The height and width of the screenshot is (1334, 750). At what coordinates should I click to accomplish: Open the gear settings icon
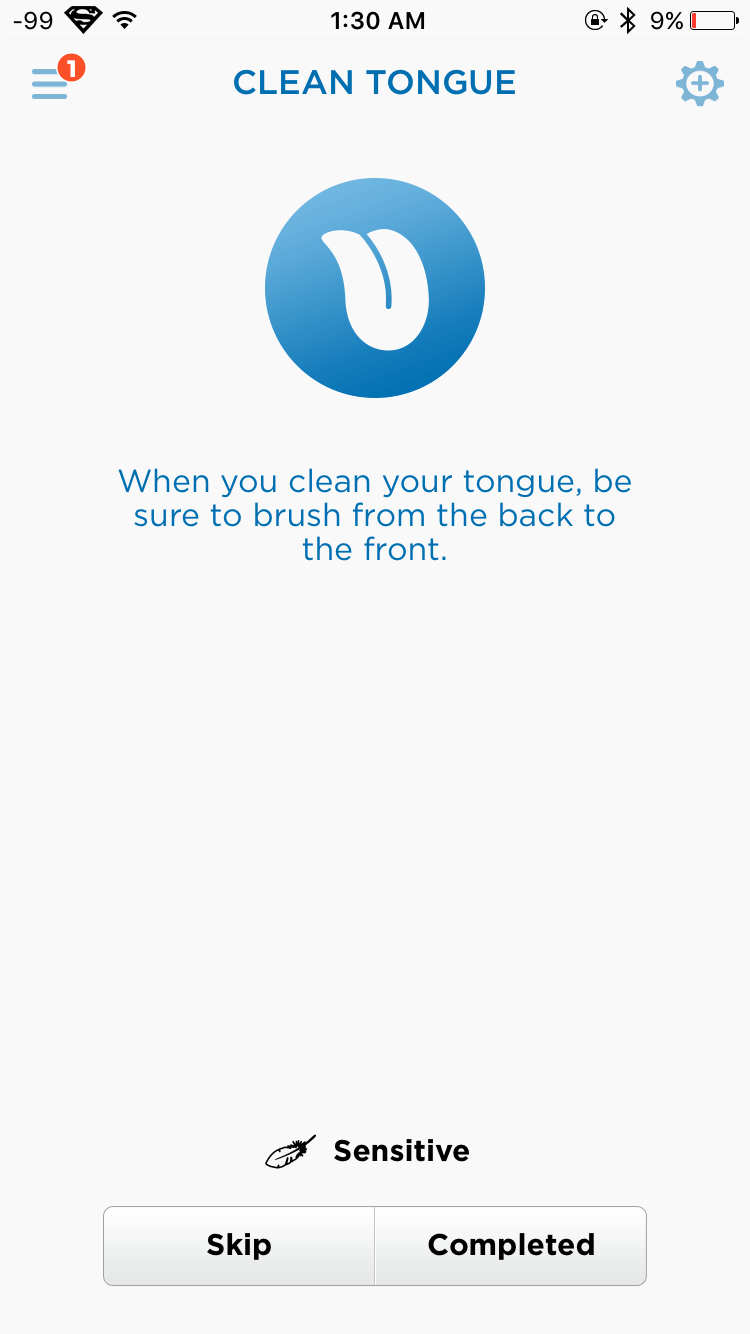tap(699, 84)
